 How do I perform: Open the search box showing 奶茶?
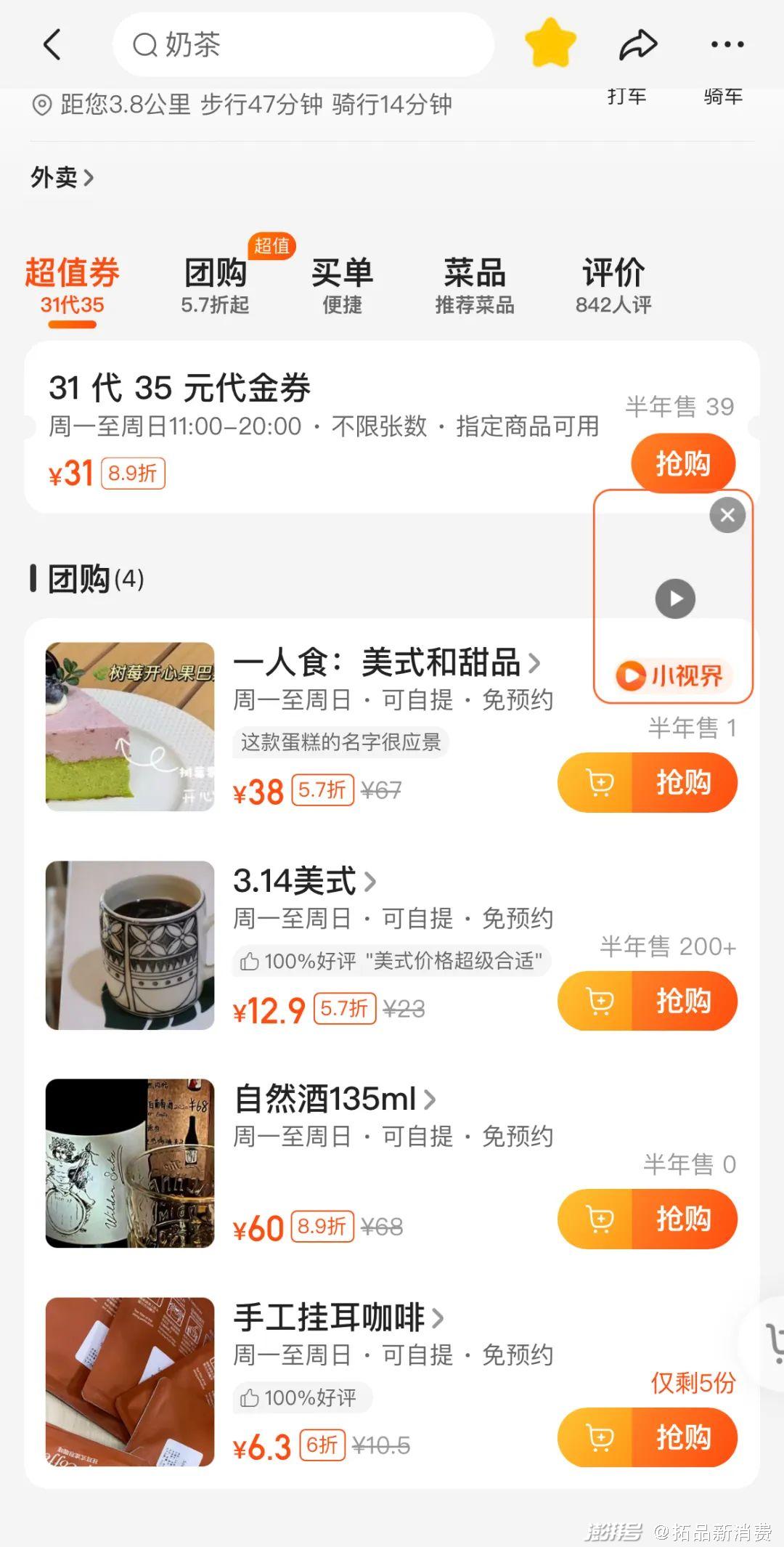point(303,45)
